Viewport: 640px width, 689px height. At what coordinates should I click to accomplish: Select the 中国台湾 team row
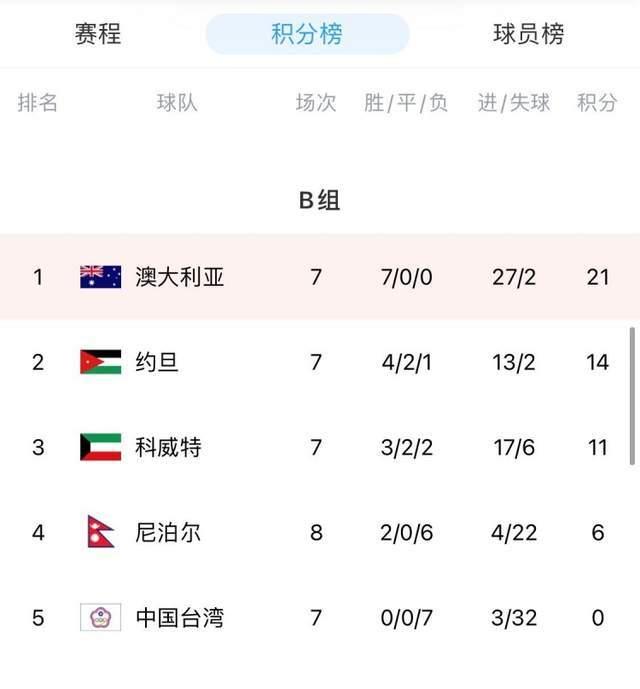tap(179, 618)
